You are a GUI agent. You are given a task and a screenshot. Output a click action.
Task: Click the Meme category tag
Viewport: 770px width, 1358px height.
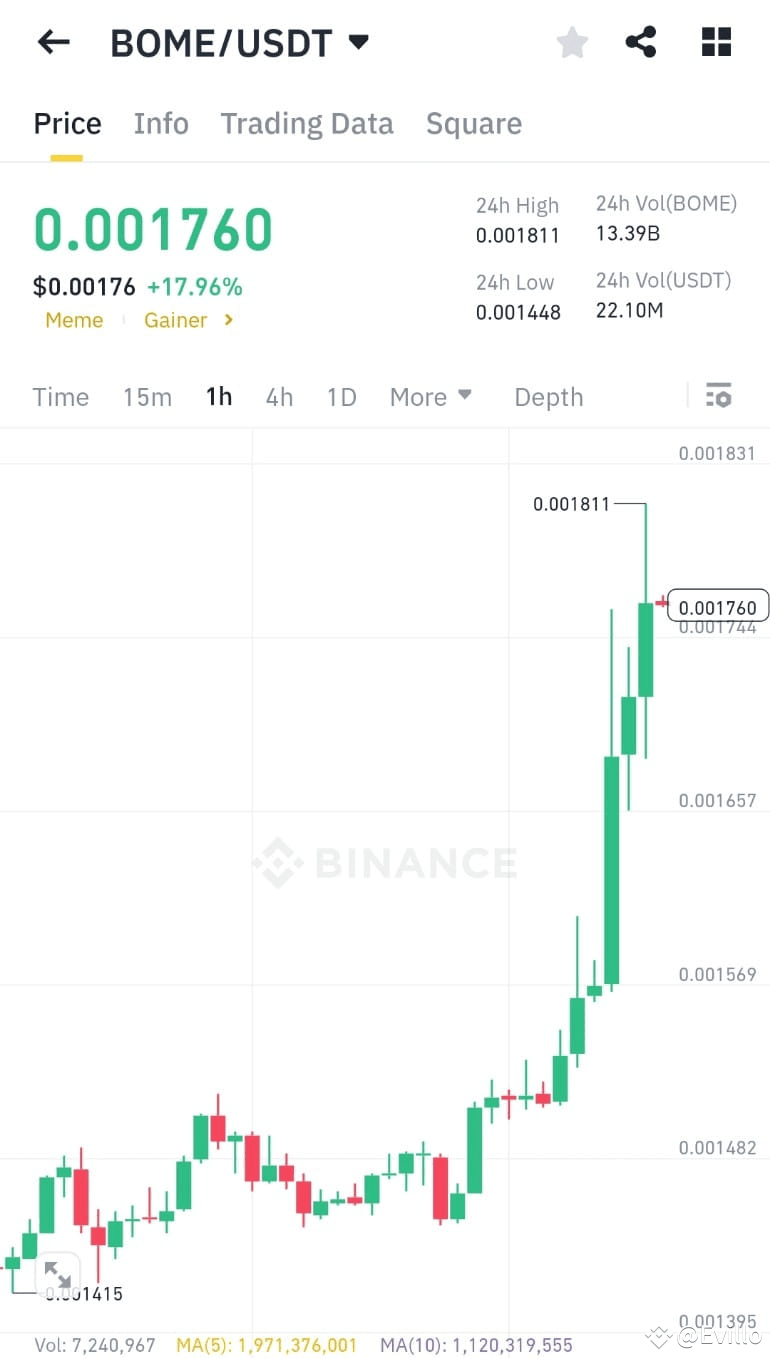point(74,320)
